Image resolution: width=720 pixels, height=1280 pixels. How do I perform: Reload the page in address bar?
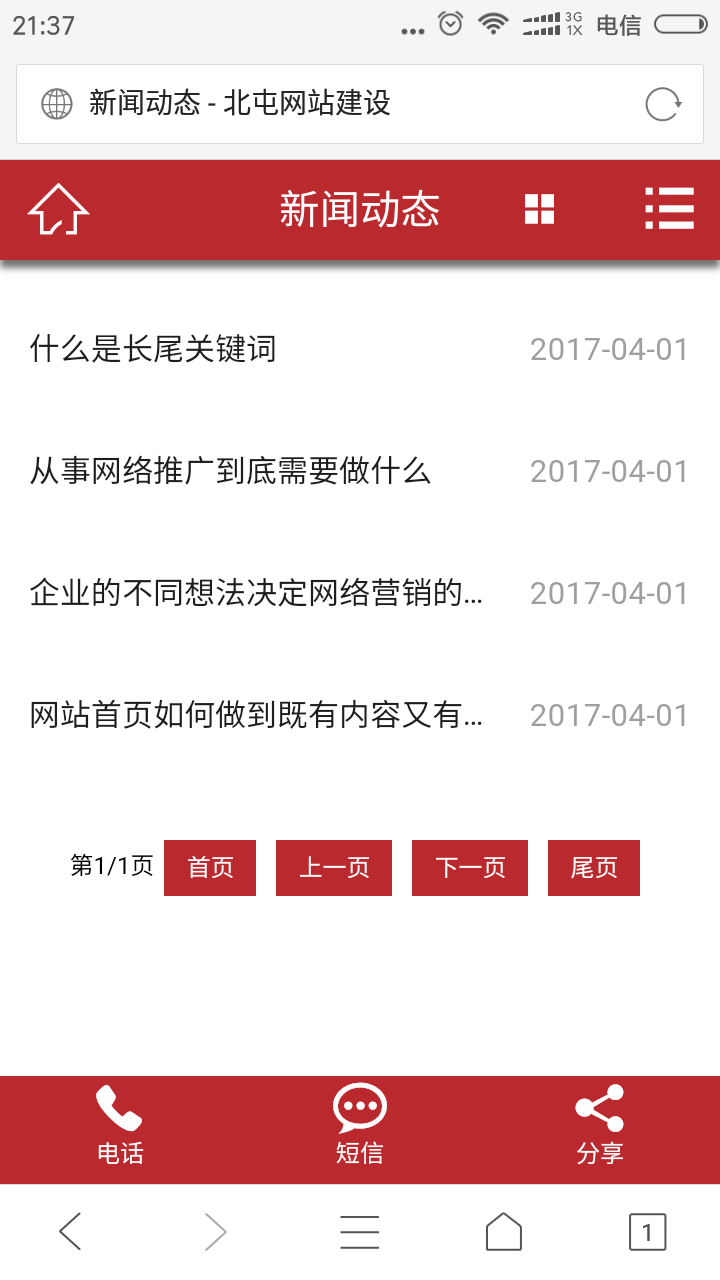coord(663,104)
